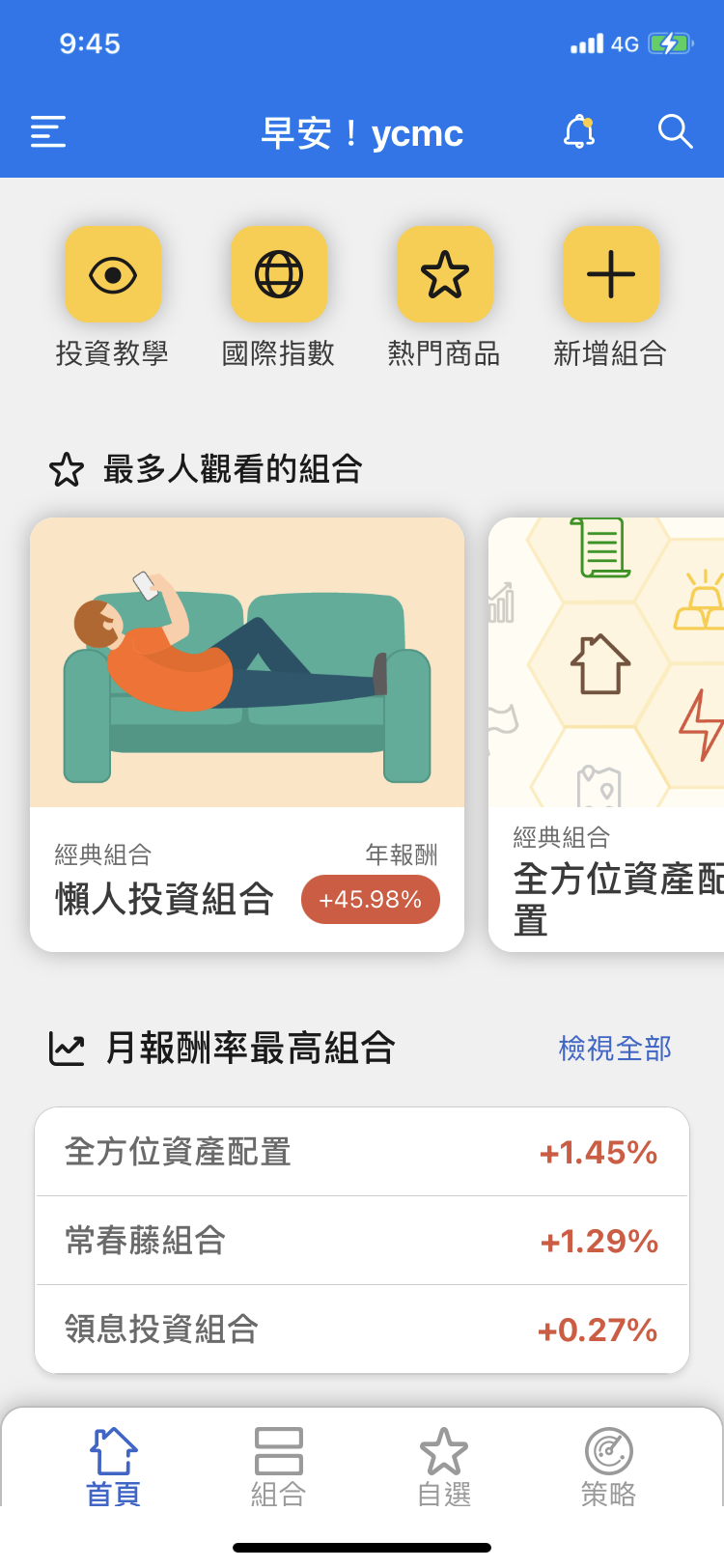Switch to the 自選 tab
Screen dimensions: 724x1568
(444, 1467)
